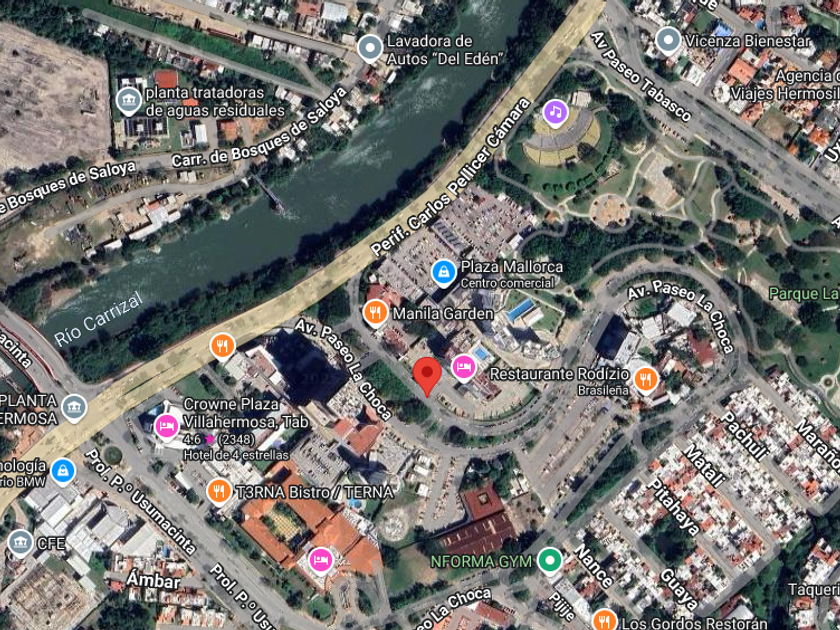The width and height of the screenshot is (840, 630).
Task: Select the NFORMA GYM marker
Action: pyautogui.click(x=547, y=561)
